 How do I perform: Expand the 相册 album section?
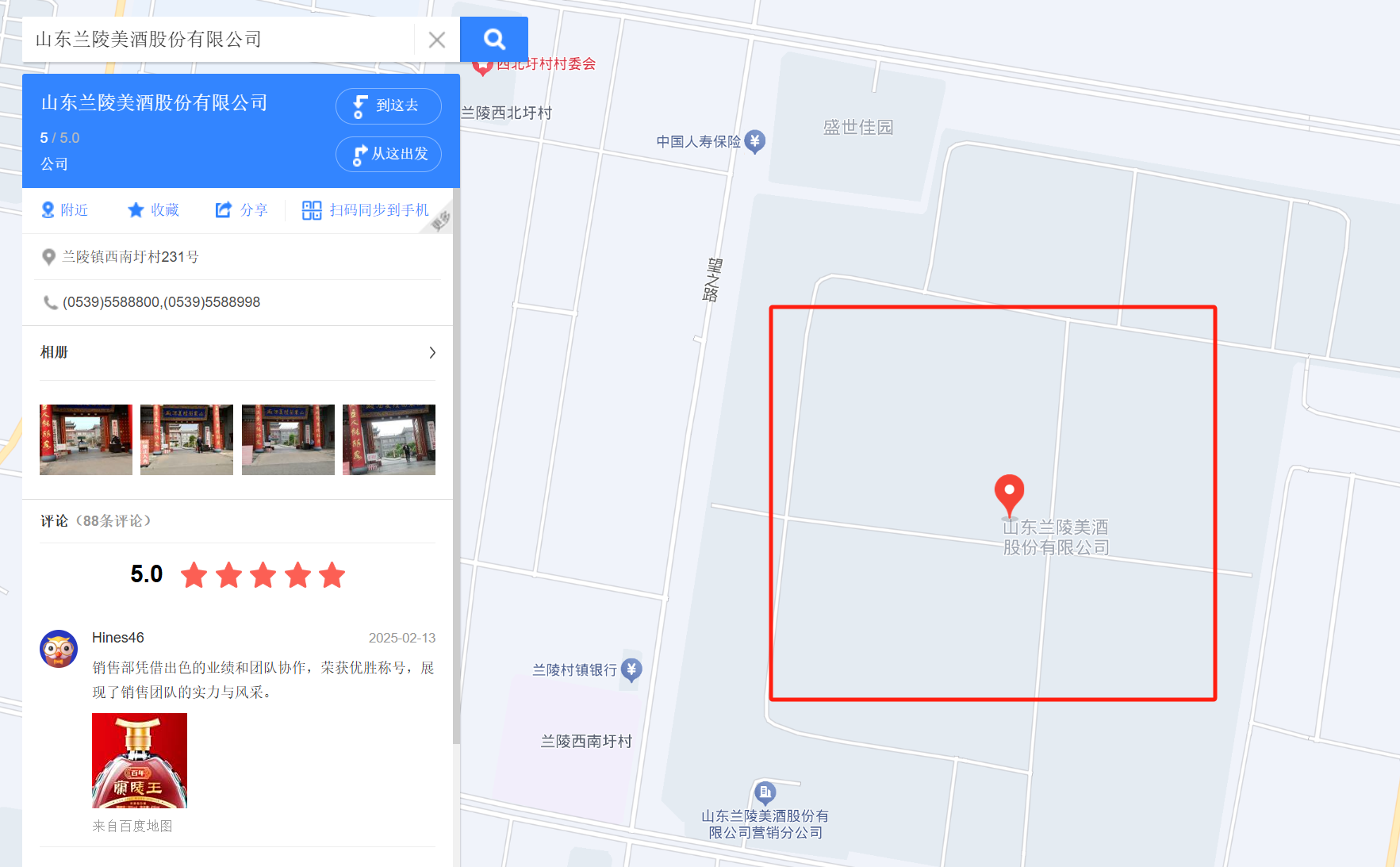432,352
